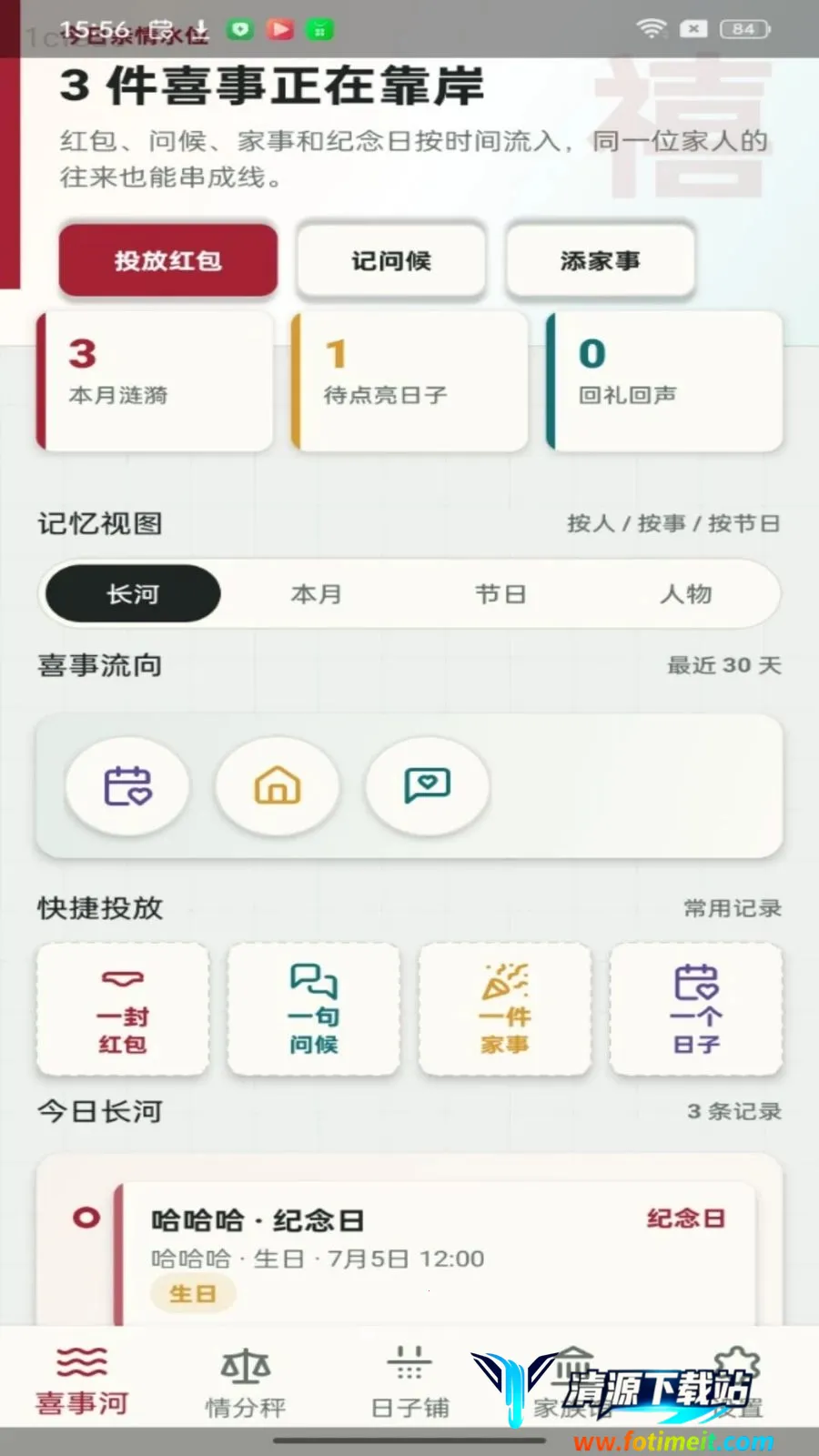Select the 长河 memory view
The height and width of the screenshot is (1456, 819).
(x=133, y=593)
